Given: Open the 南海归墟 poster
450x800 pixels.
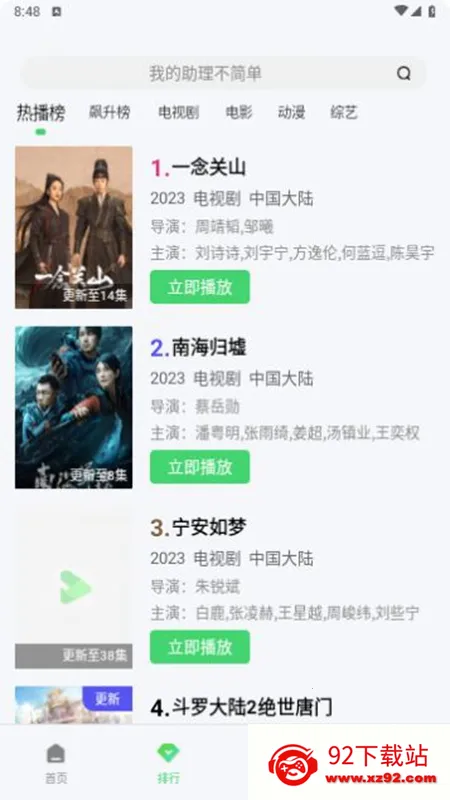Looking at the screenshot, I should 73,408.
